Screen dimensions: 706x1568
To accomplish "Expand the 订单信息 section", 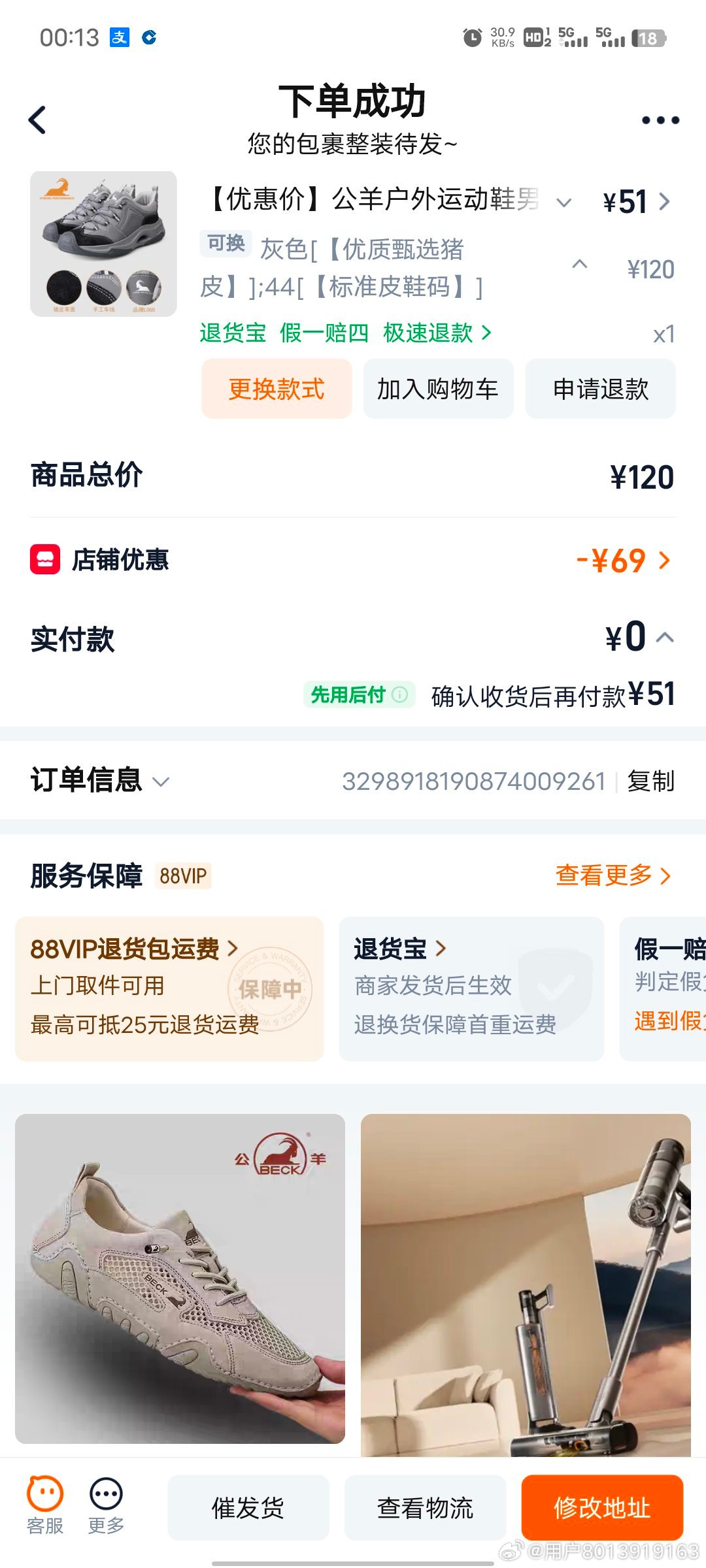I will point(99,781).
